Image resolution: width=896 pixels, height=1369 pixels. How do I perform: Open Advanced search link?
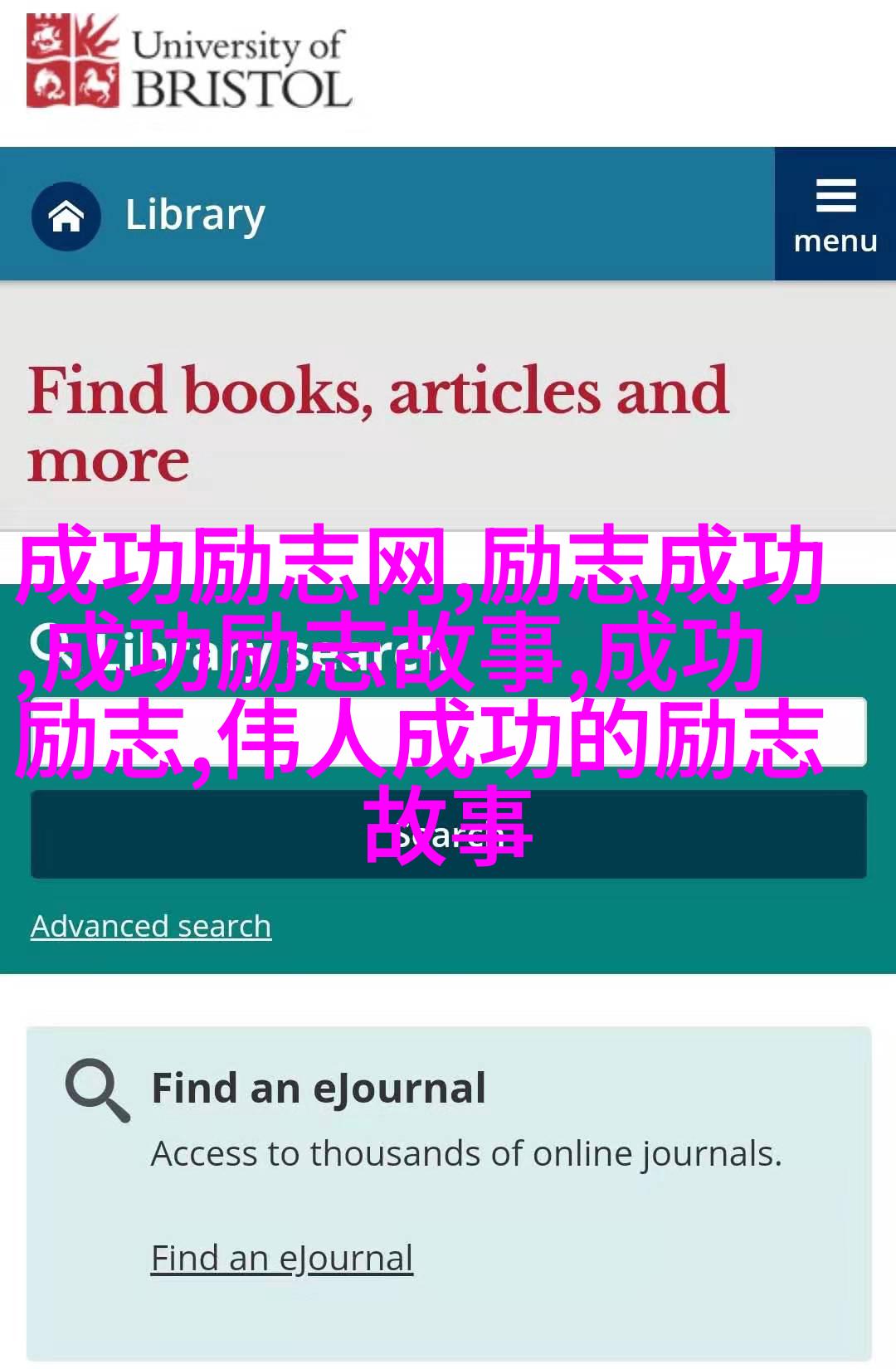[151, 926]
